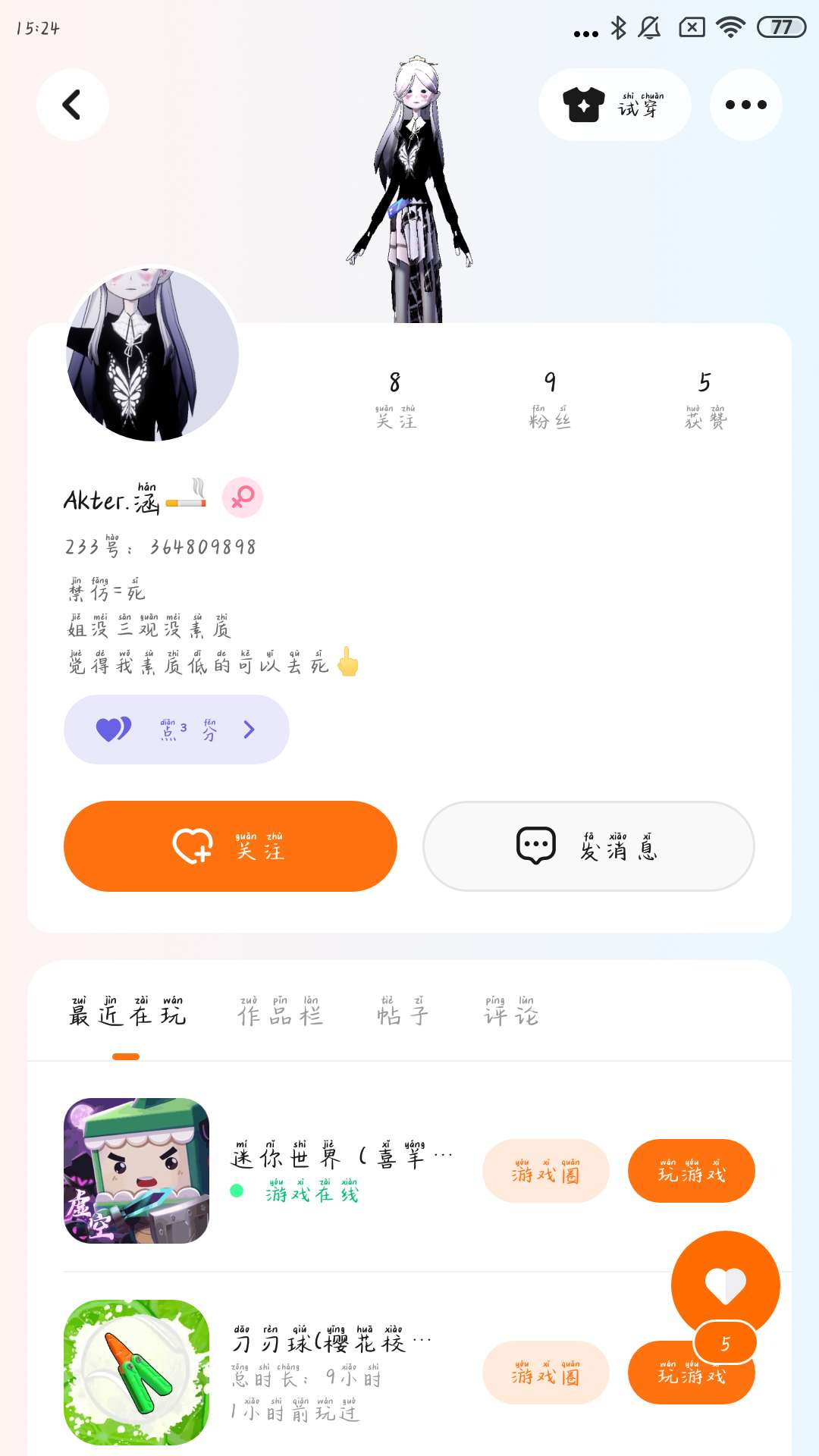Tap the 试穿 try-on outfit button
This screenshot has width=819, height=1456.
(614, 105)
